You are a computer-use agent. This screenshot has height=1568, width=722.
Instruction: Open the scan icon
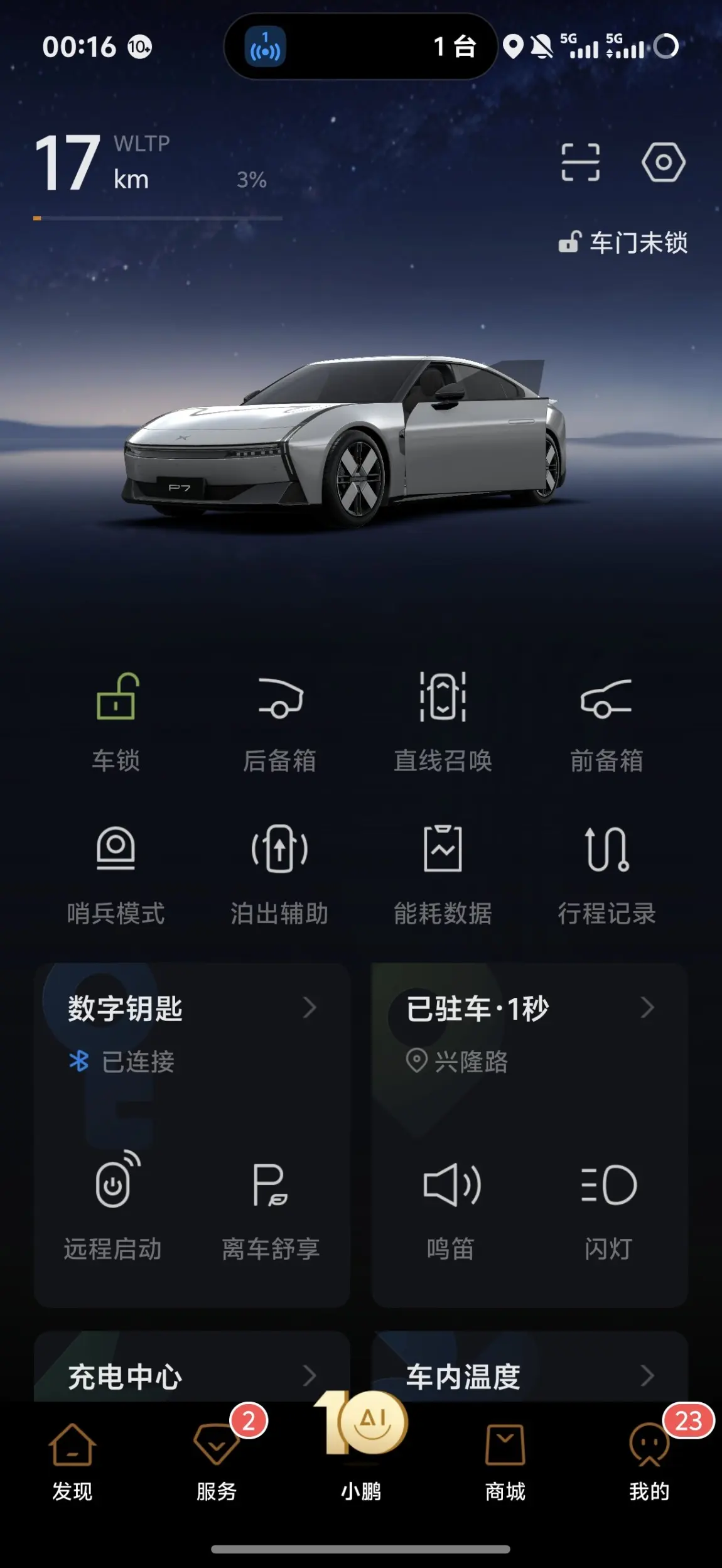tap(580, 162)
